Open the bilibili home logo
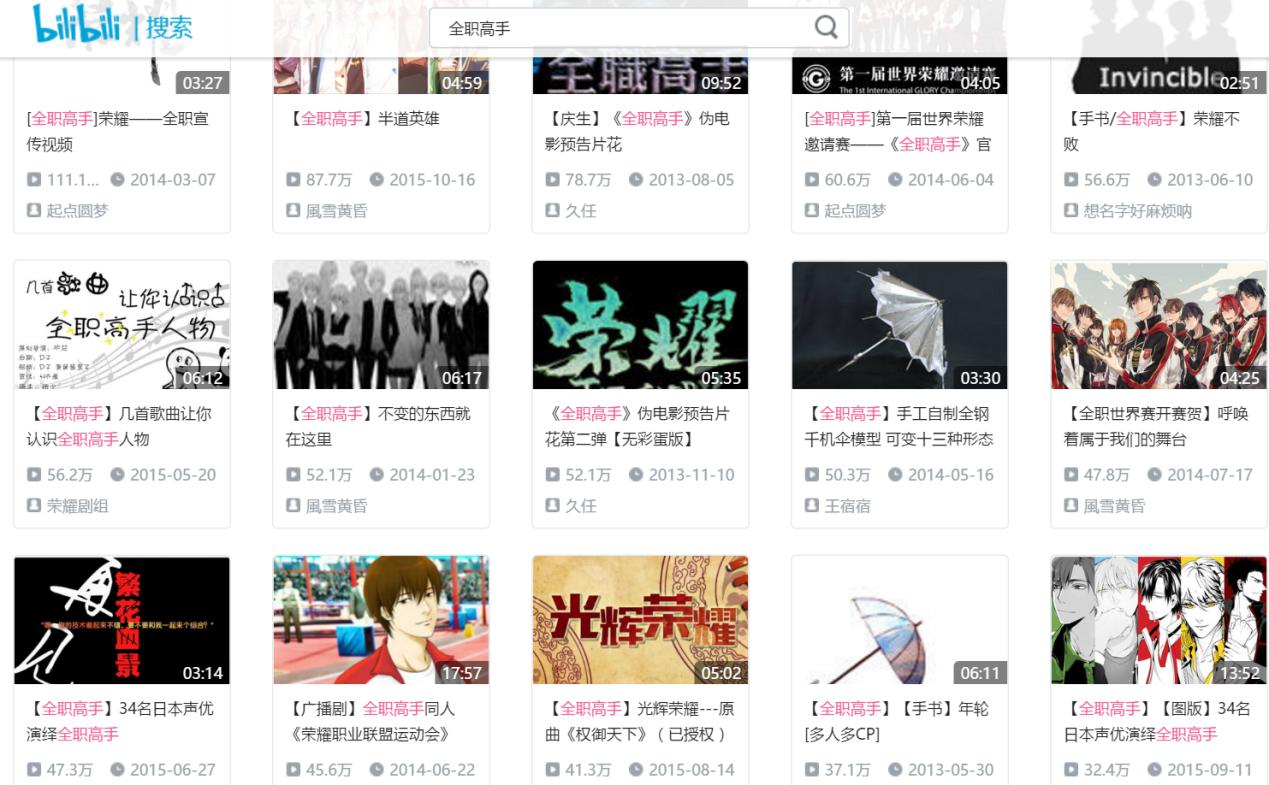Image resolution: width=1269 pixels, height=785 pixels. coord(77,25)
